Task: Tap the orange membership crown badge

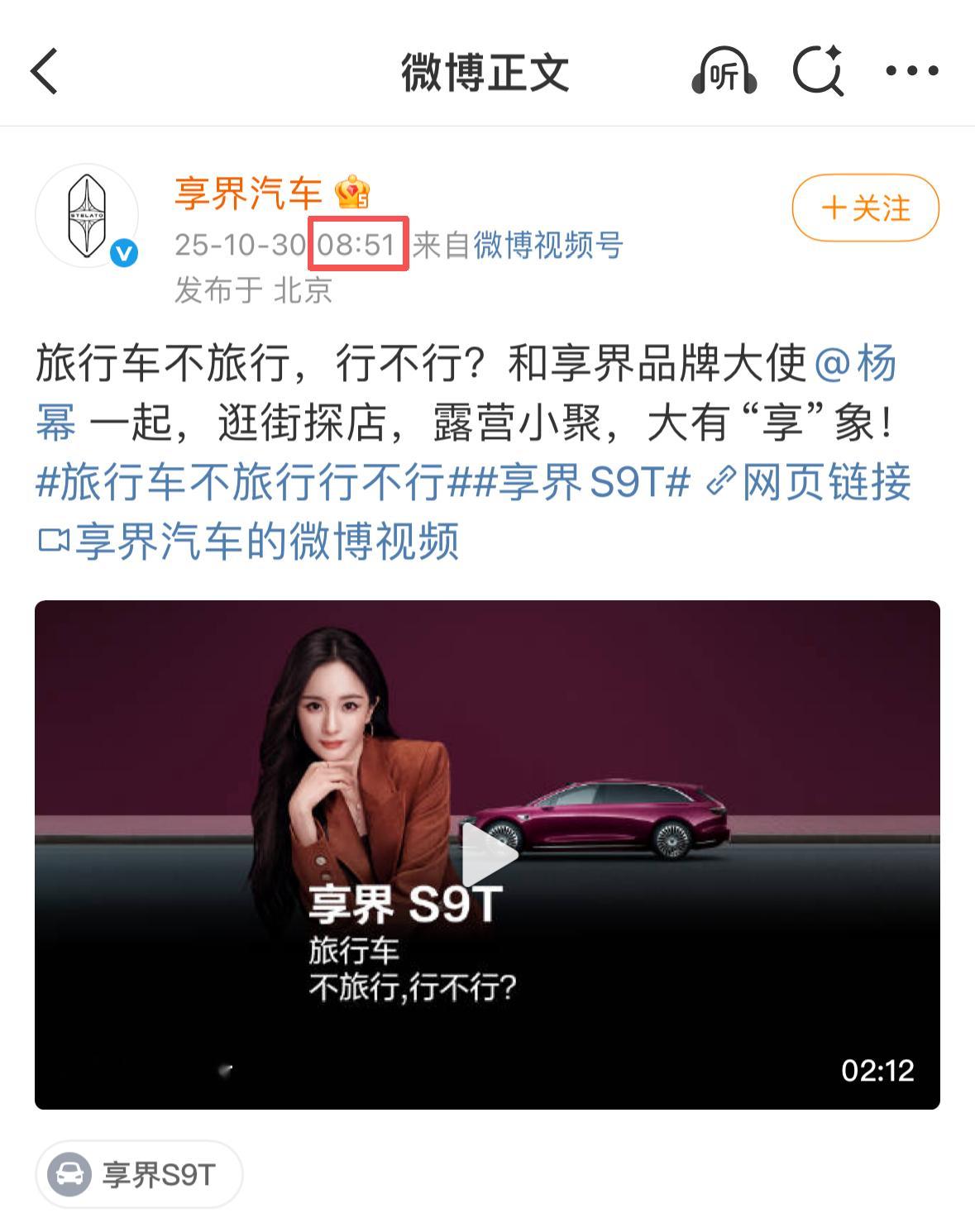Action: tap(351, 192)
